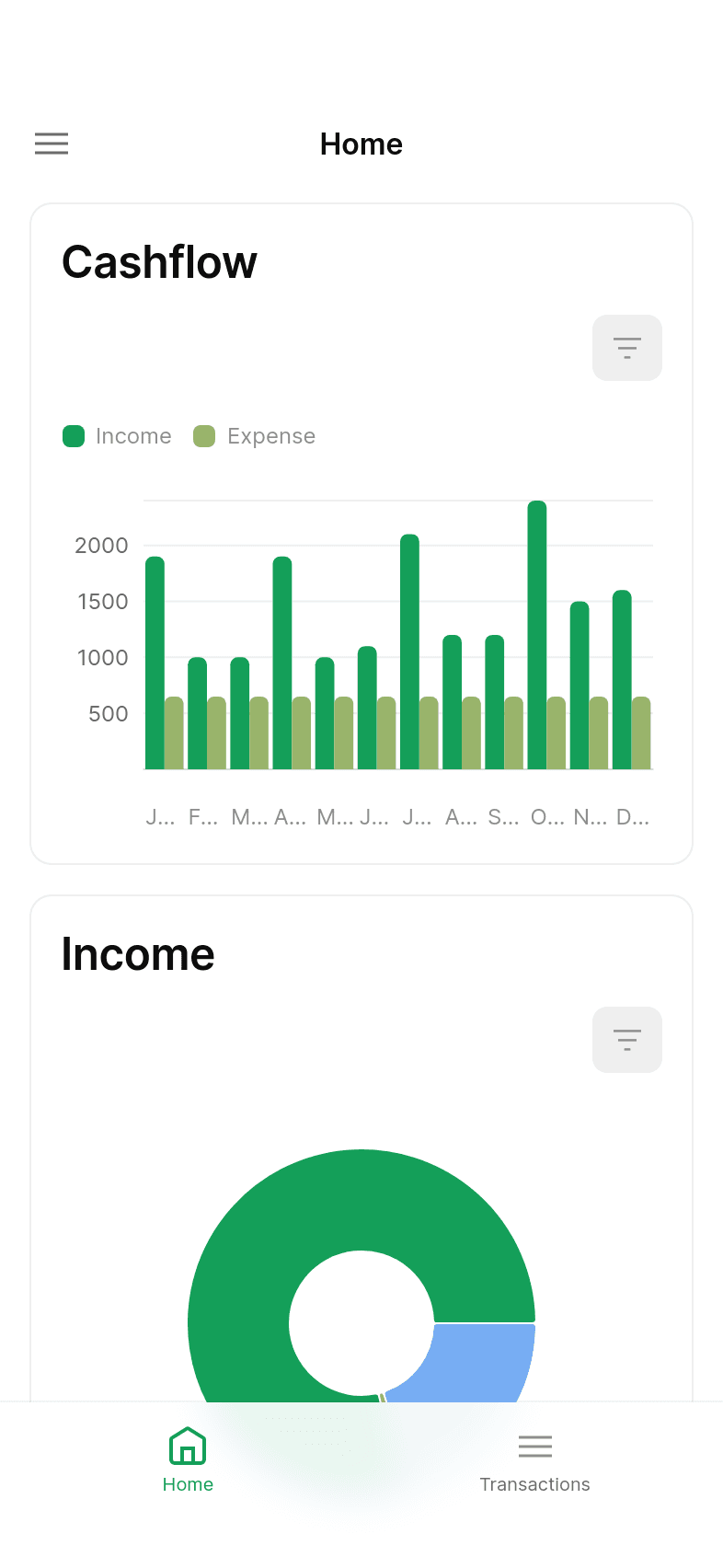
Task: Open the Income filter button
Action: click(627, 1040)
